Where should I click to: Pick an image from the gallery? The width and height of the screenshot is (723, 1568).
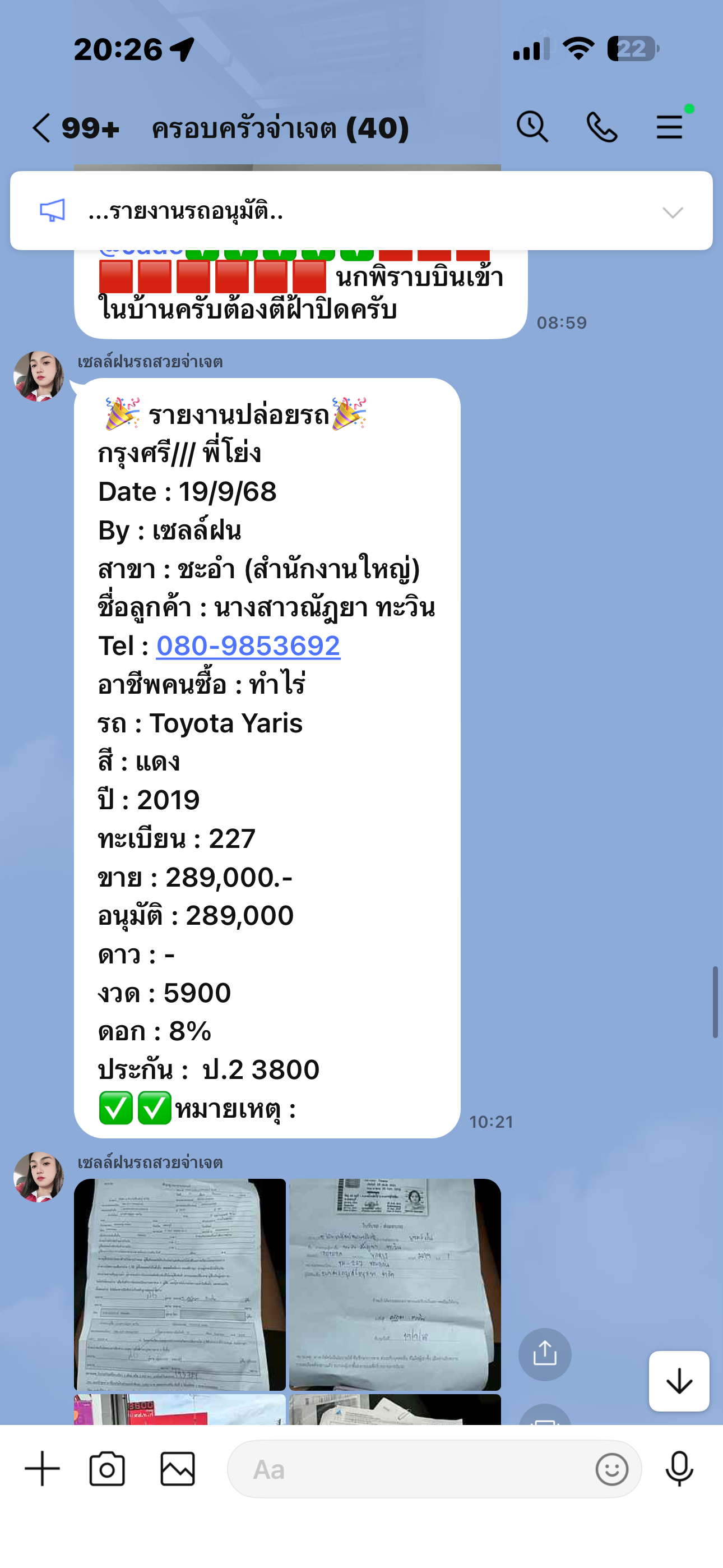[178, 1469]
